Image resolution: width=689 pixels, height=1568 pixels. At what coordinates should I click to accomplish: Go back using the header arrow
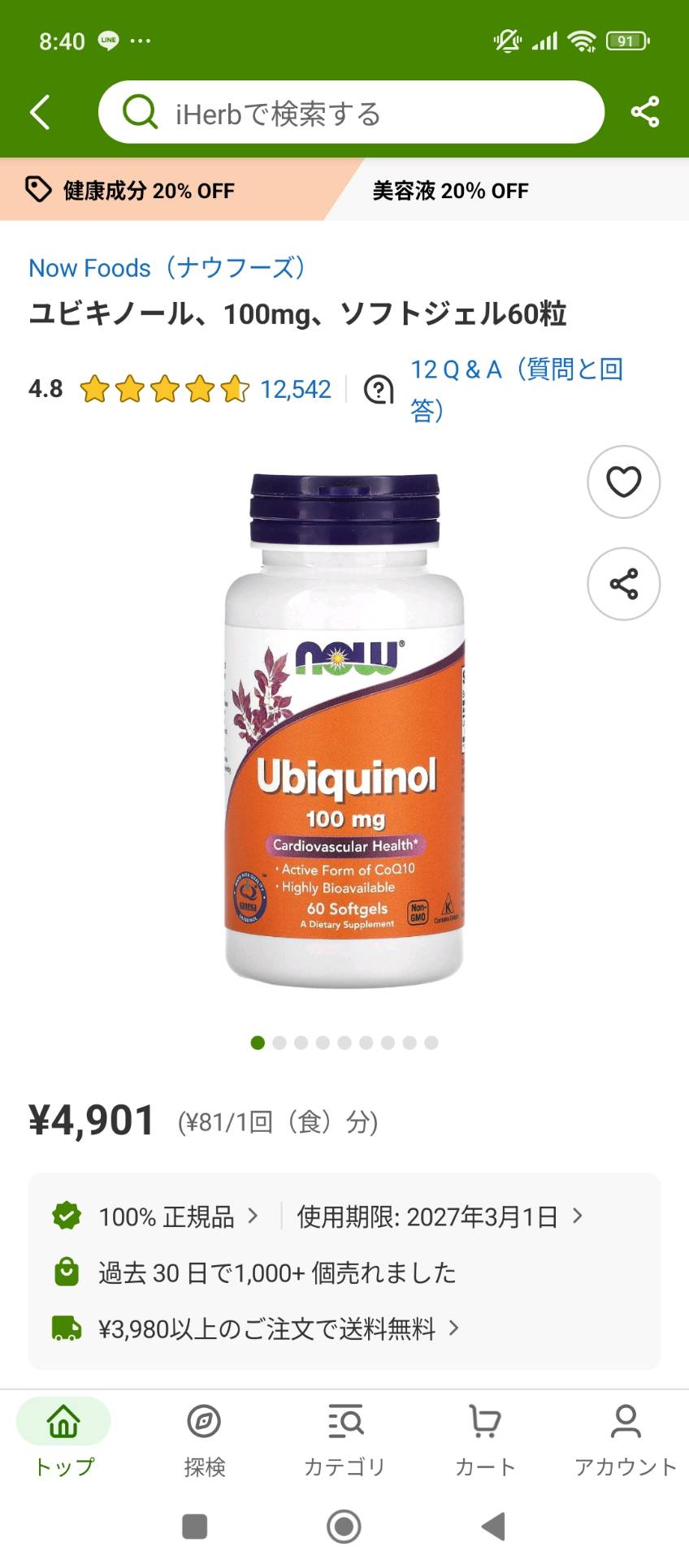(40, 112)
